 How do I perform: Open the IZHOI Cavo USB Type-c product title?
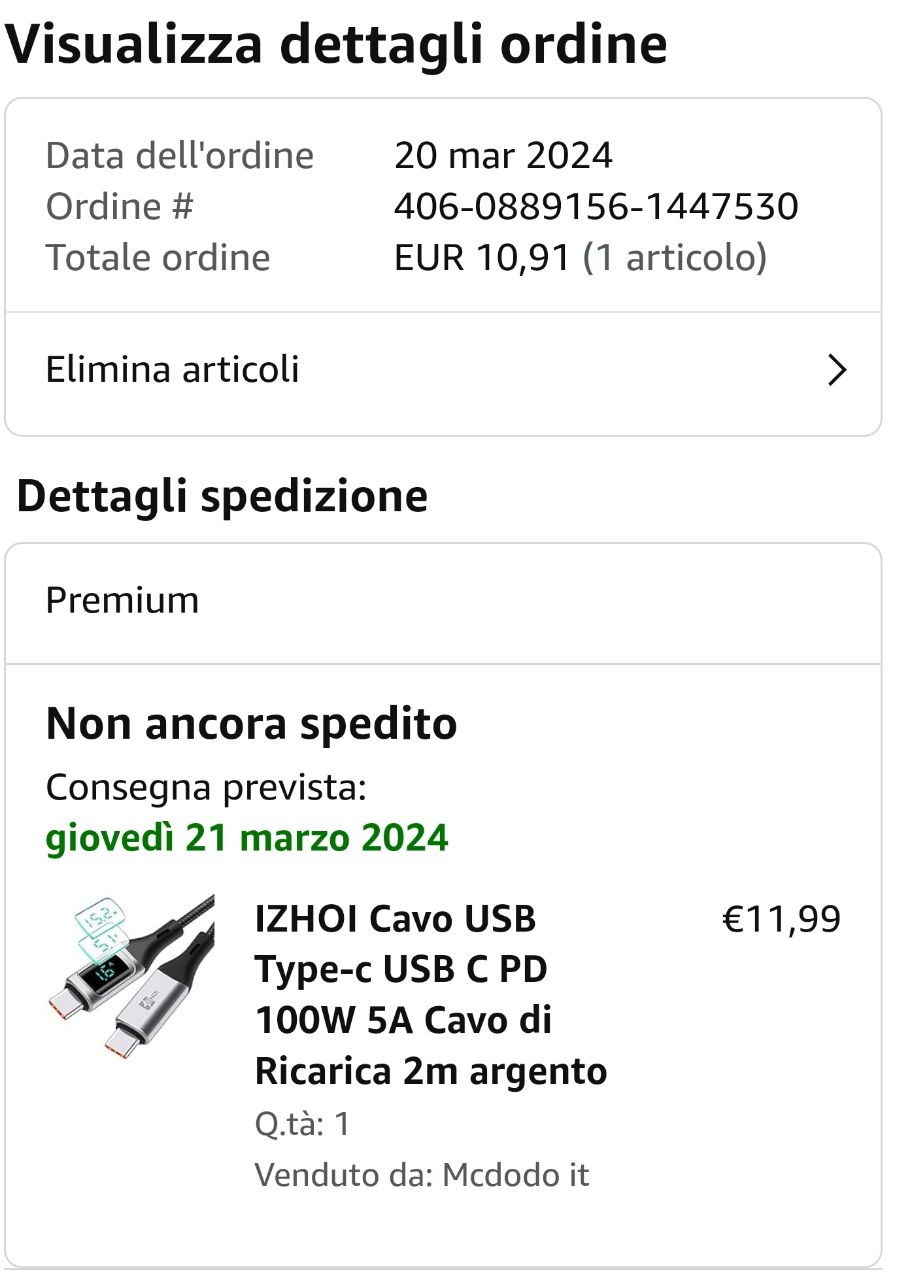pyautogui.click(x=431, y=994)
